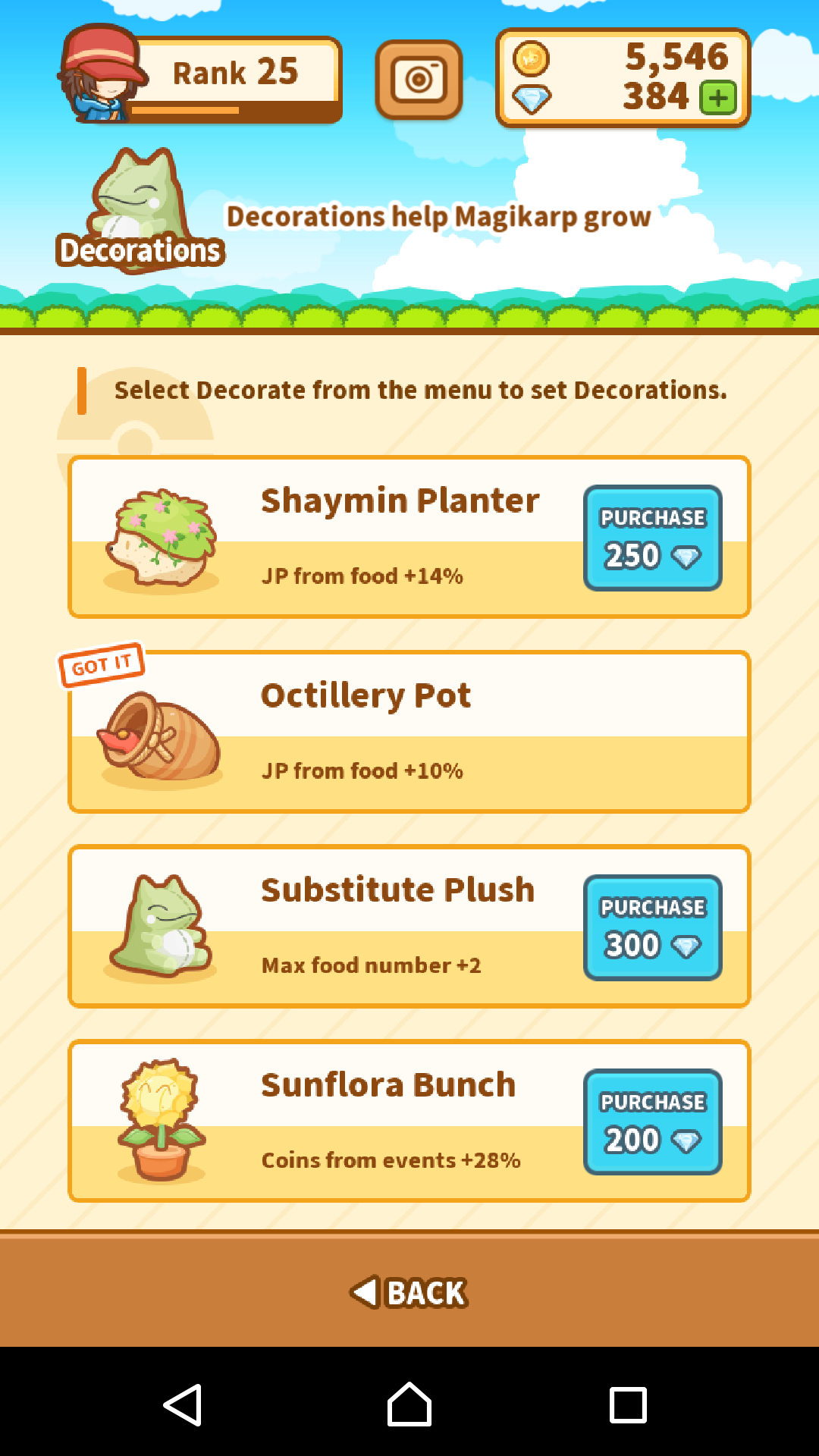Purchase Sunflora Bunch for 200 diamonds
This screenshot has width=819, height=1456.
tap(652, 1122)
